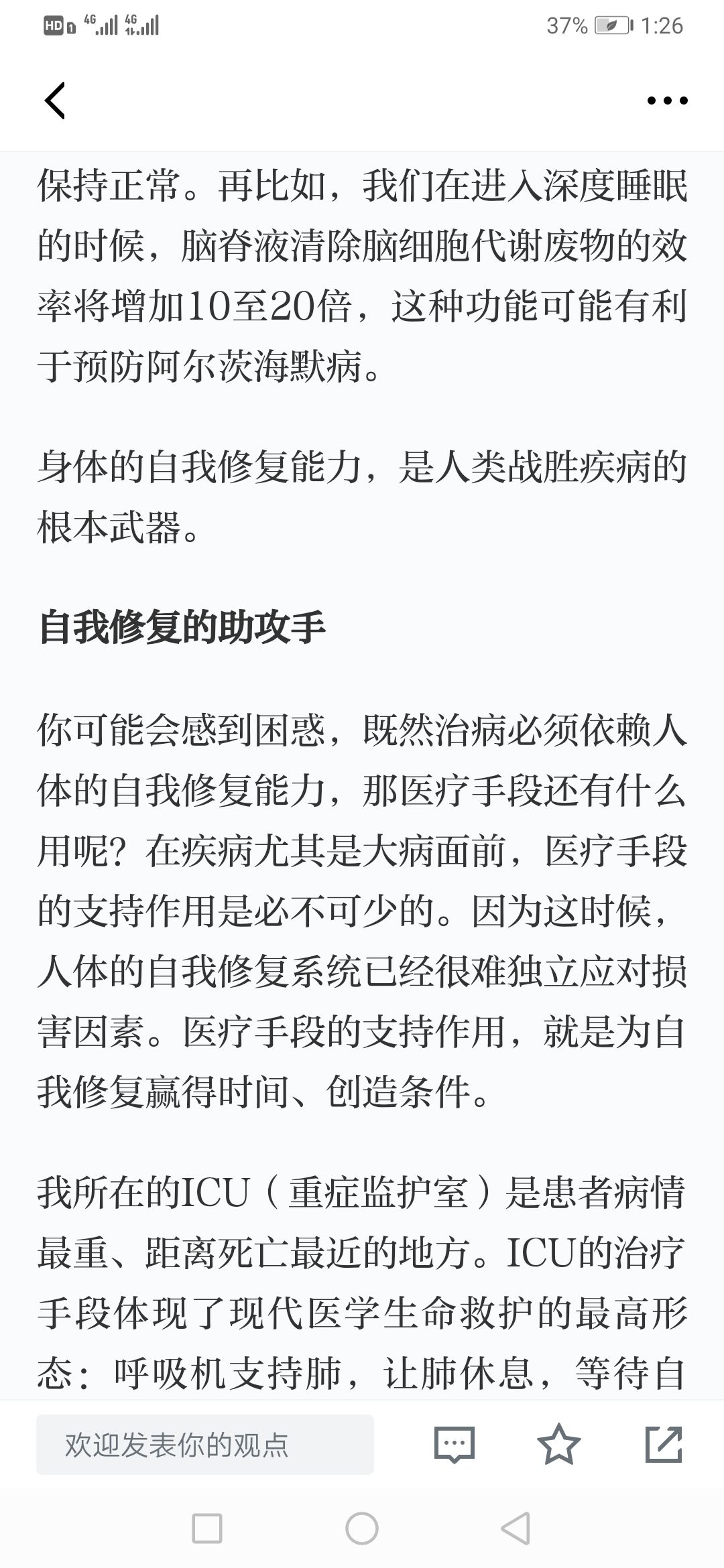
Task: Open the three-dot overflow menu
Action: click(667, 101)
